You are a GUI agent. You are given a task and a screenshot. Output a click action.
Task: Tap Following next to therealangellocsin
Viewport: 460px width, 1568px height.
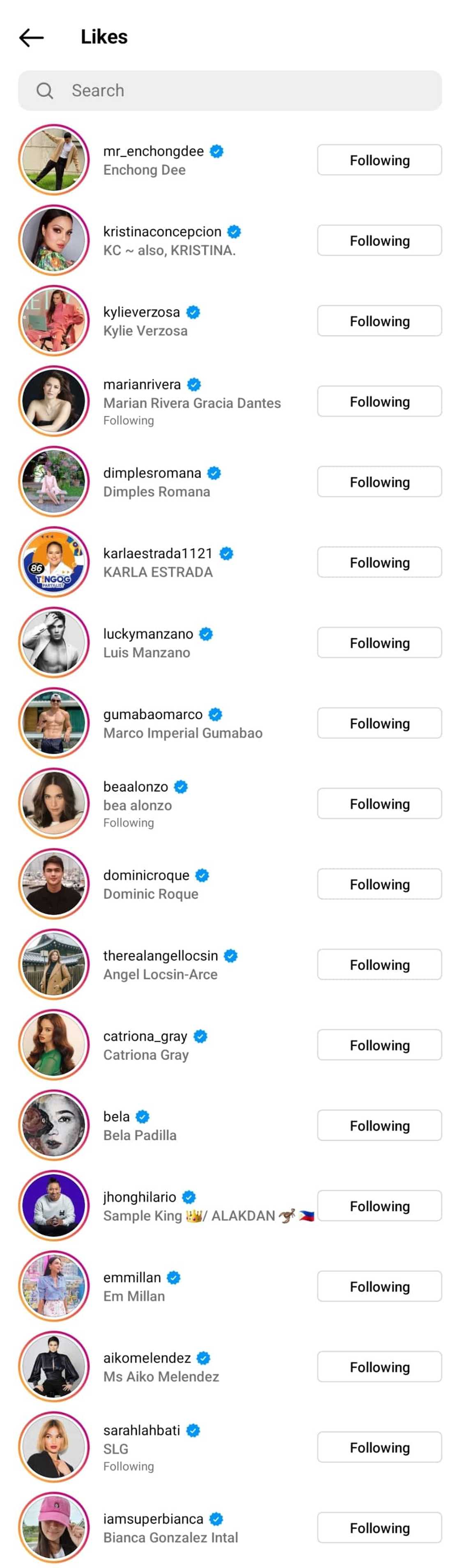tap(379, 964)
